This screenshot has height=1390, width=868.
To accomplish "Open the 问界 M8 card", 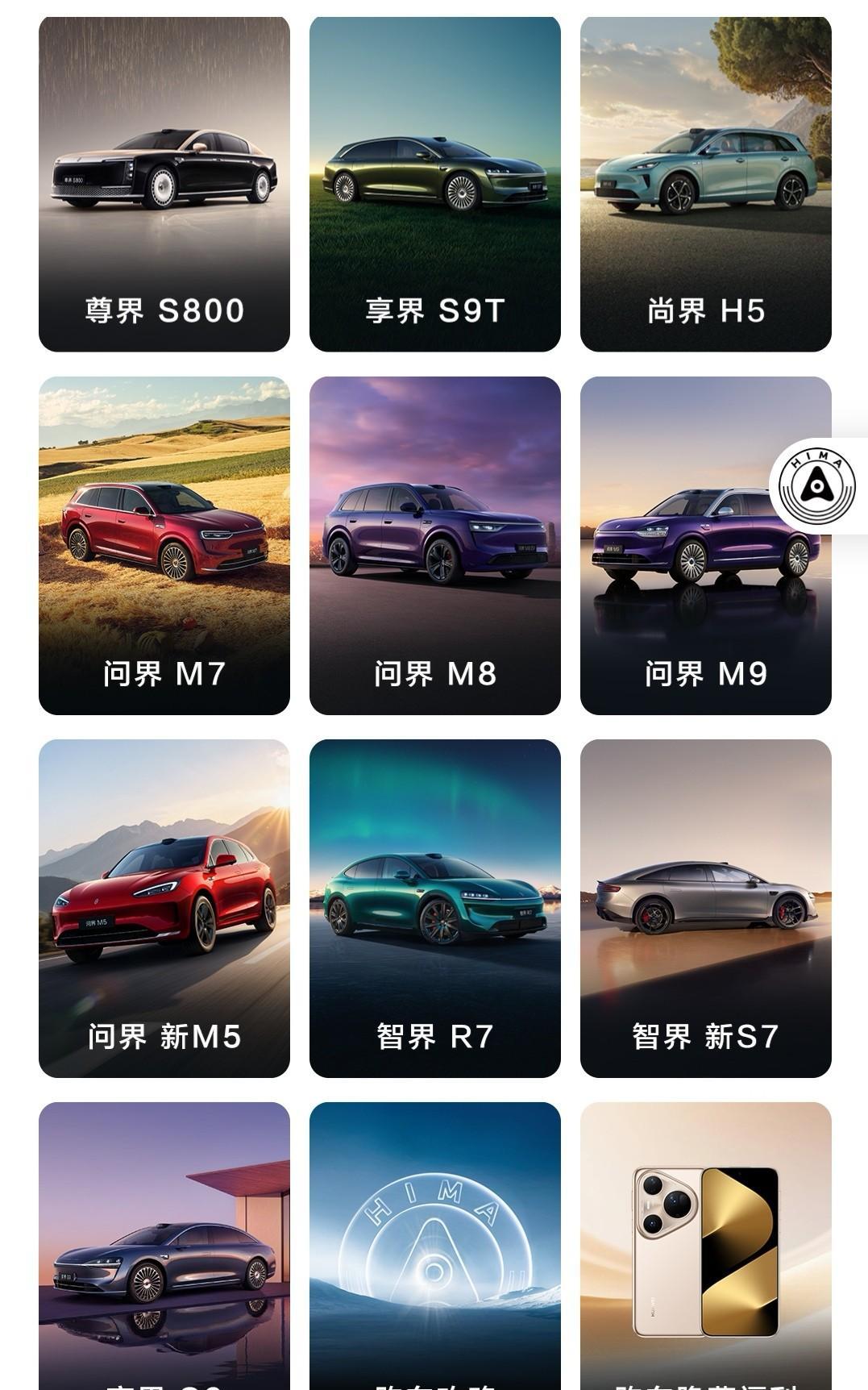I will 435,546.
